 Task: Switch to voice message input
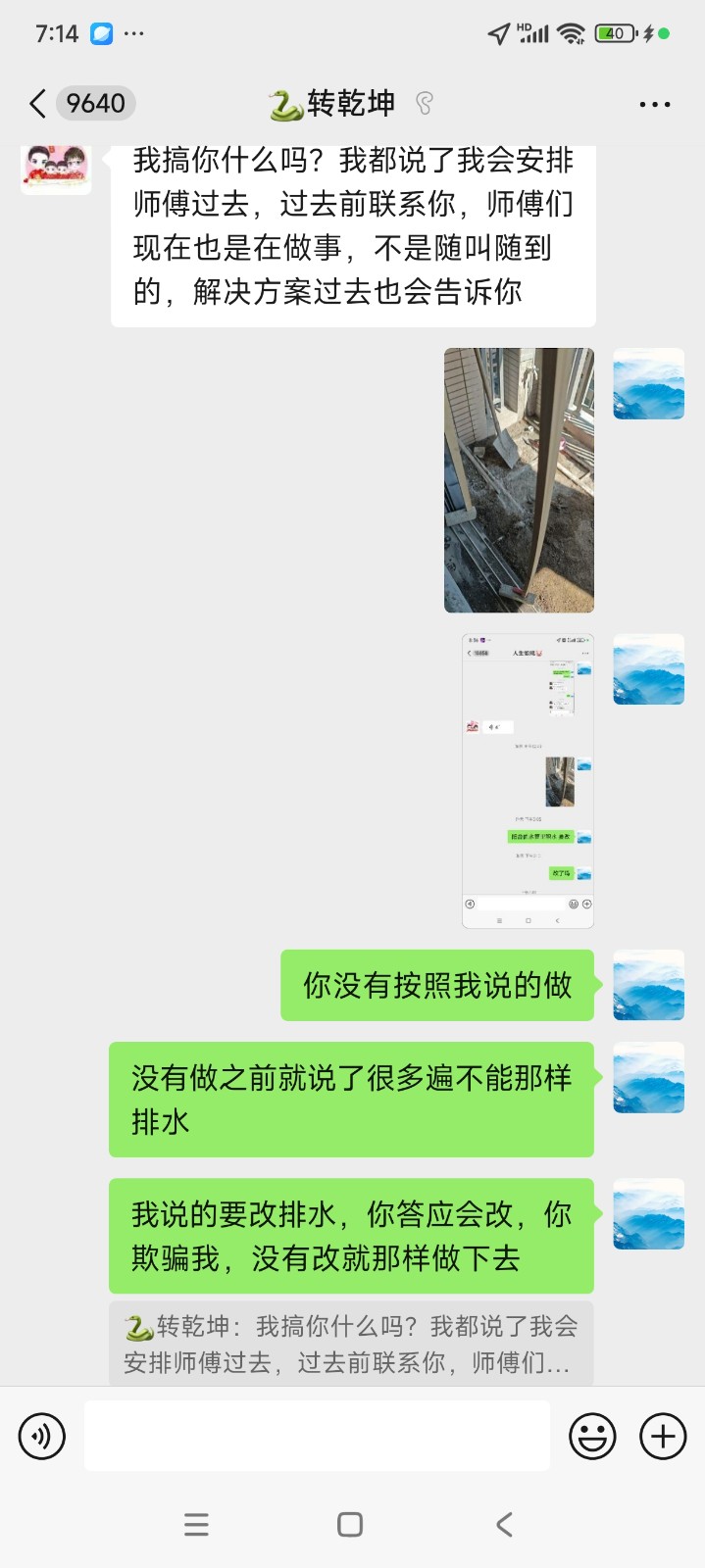tap(42, 1437)
